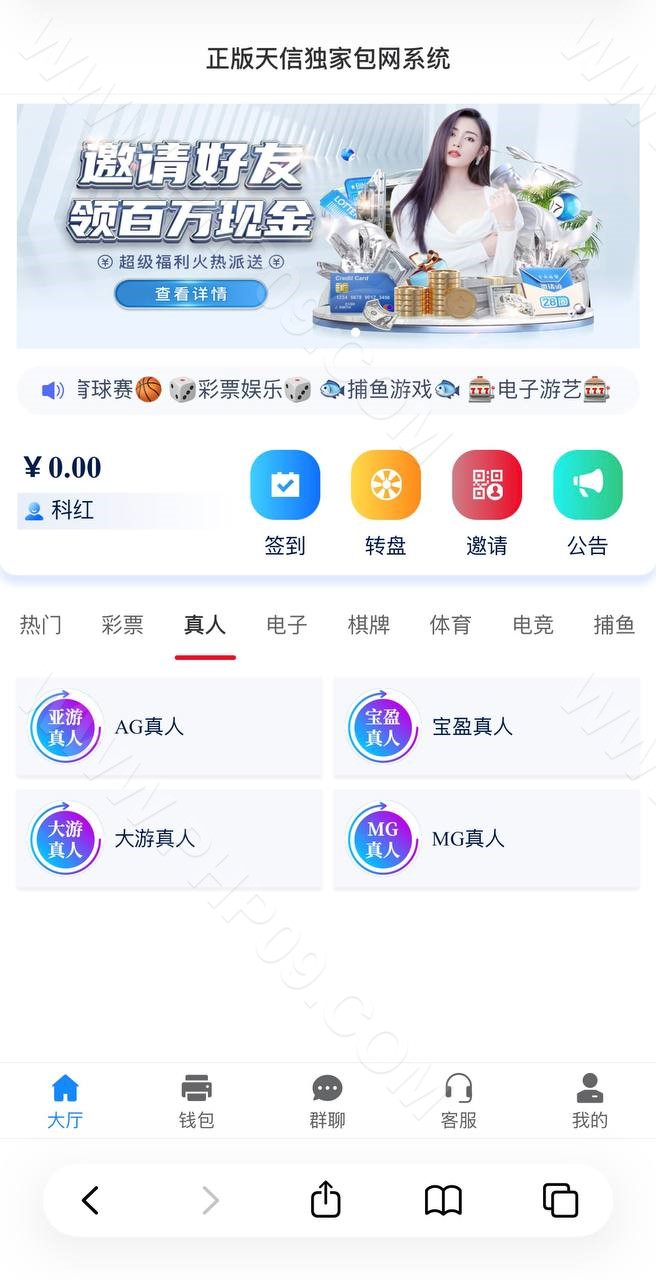The height and width of the screenshot is (1280, 656).
Task: Open the 群聊 group chat tab
Action: point(328,1101)
